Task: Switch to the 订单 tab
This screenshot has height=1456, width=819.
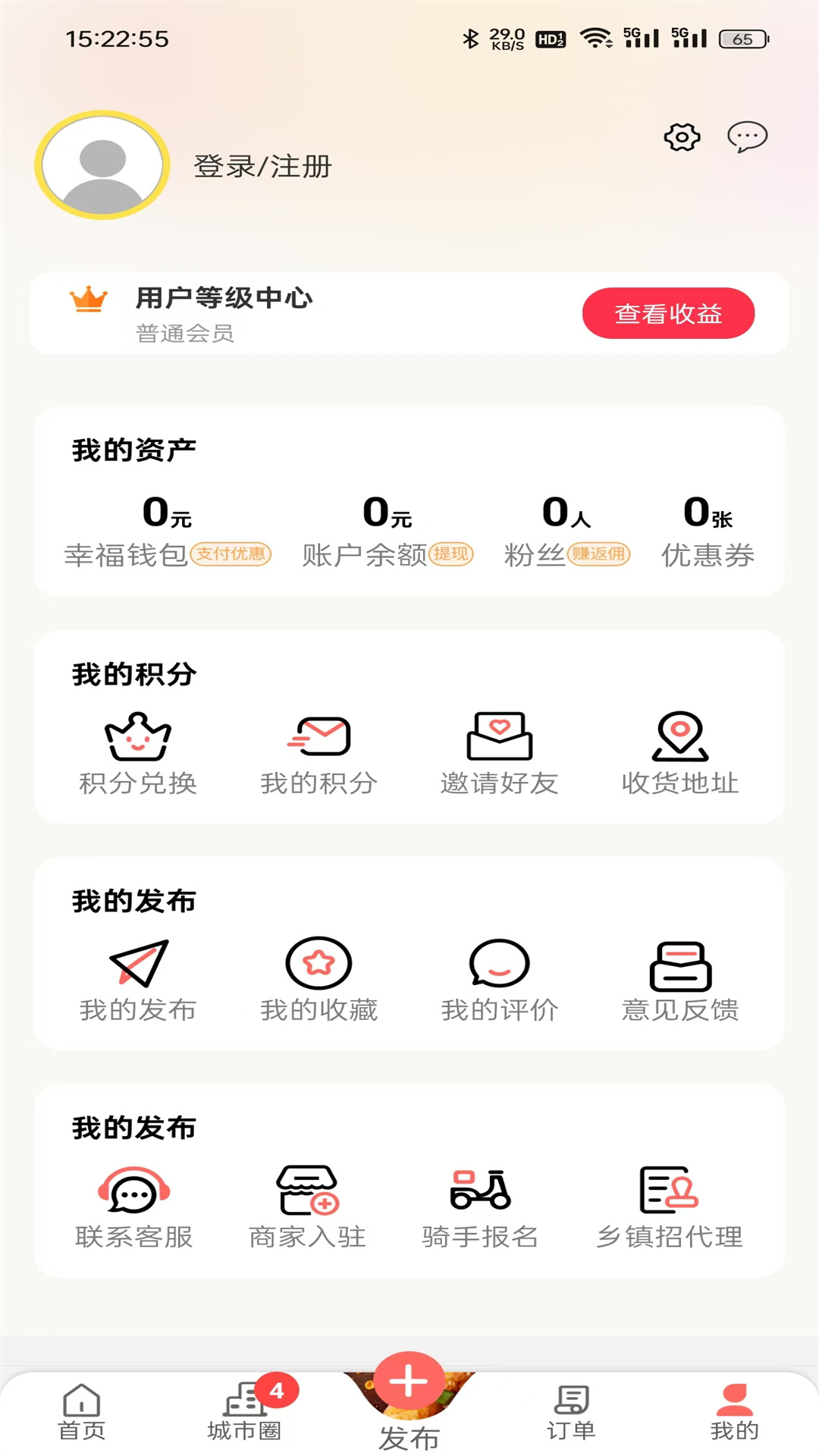Action: (x=572, y=1412)
